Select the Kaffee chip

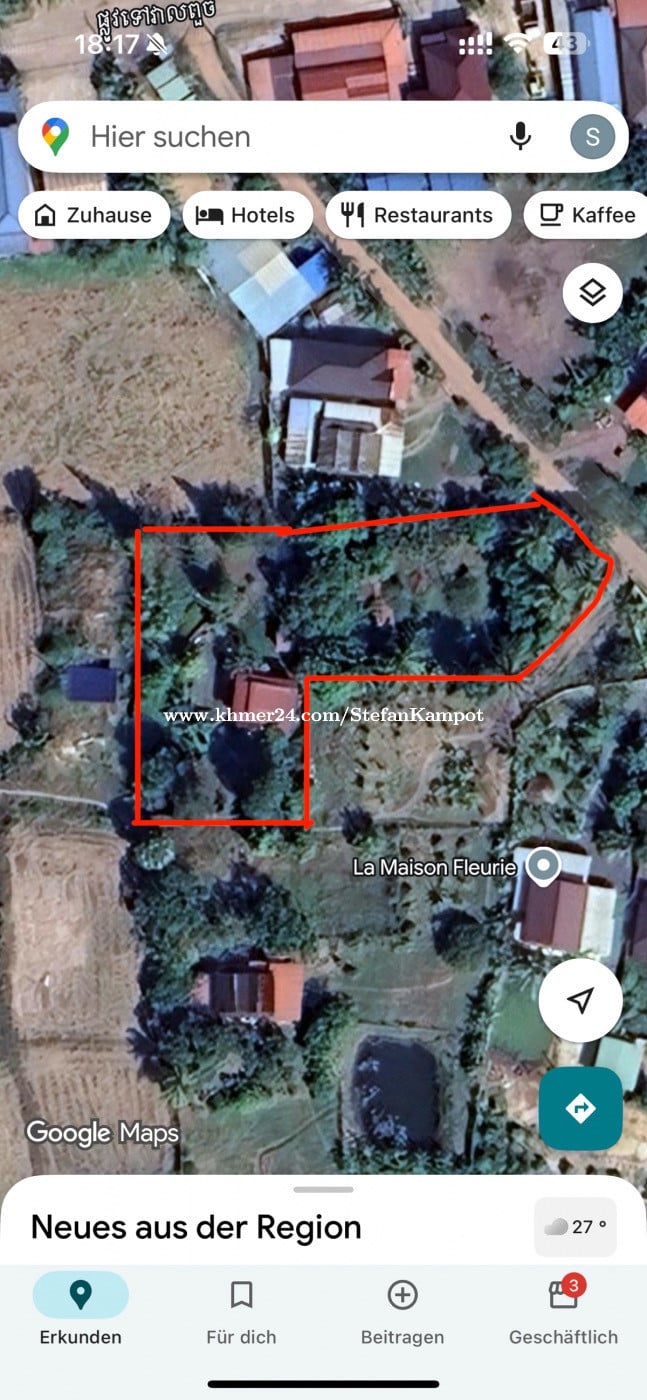[x=587, y=215]
